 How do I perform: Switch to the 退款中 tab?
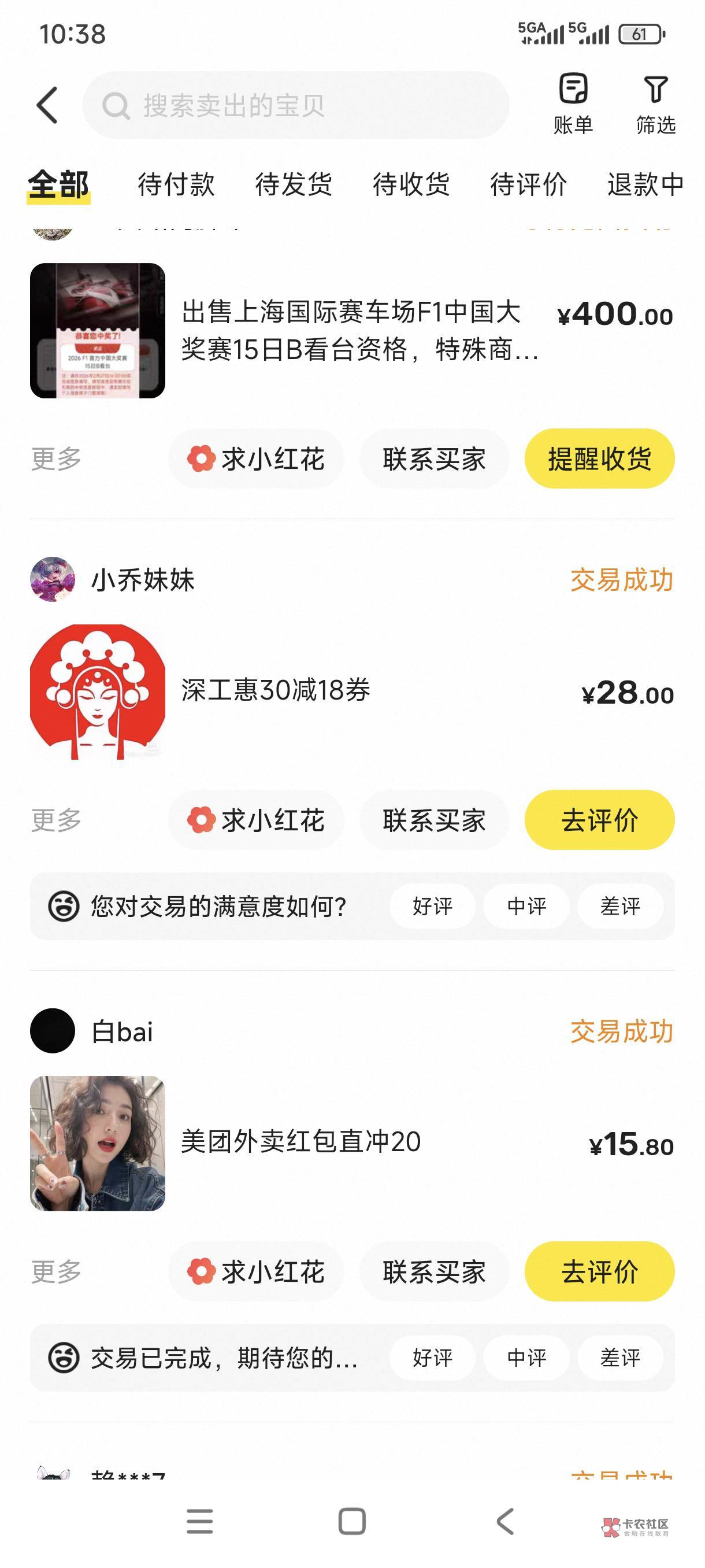645,184
